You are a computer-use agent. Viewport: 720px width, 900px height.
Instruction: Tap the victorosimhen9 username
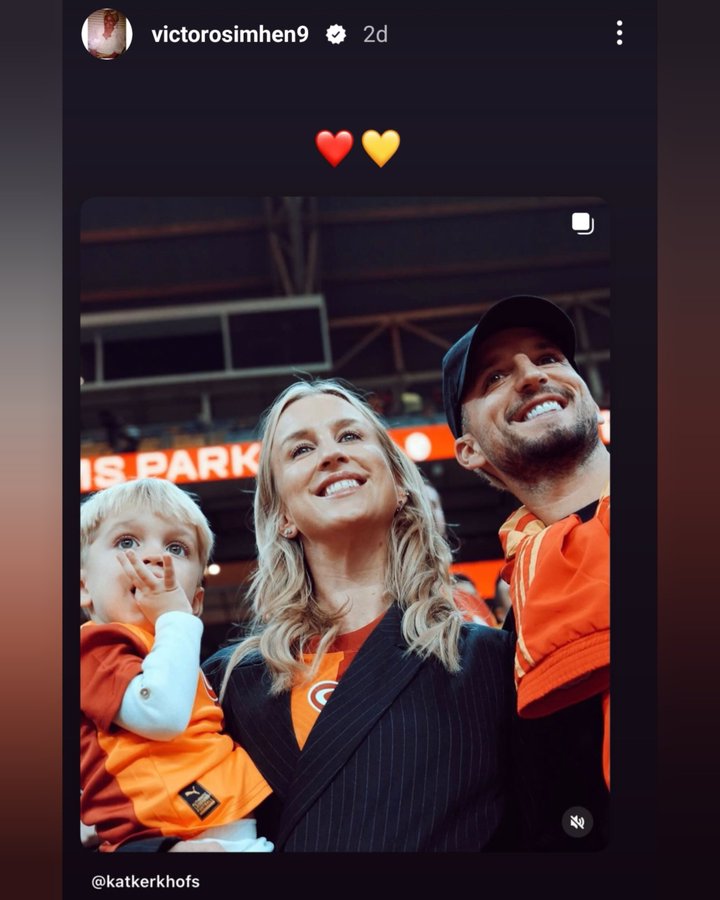(229, 34)
